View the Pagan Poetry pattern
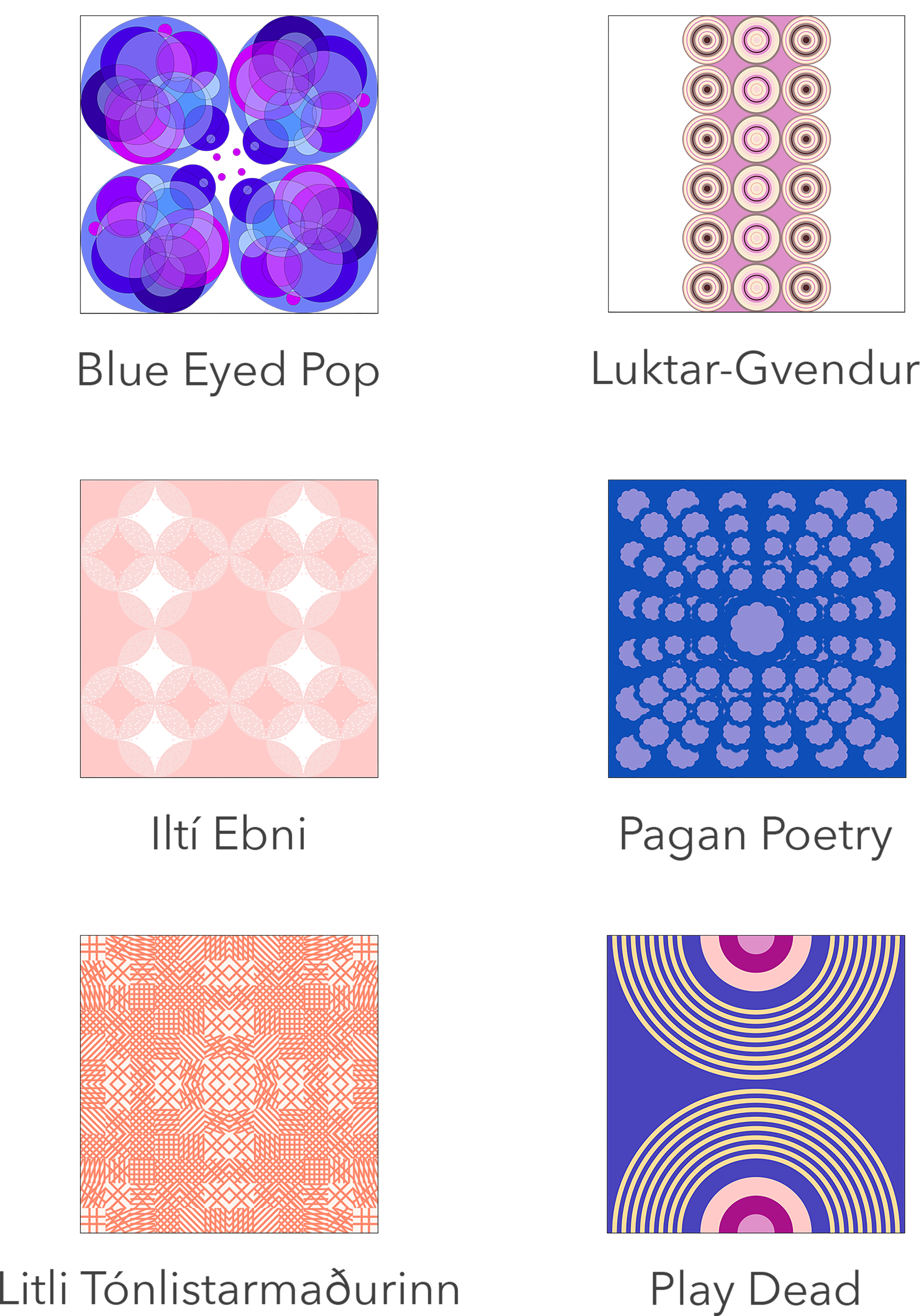Screen dimensions: 920x1316 pyautogui.click(x=756, y=628)
